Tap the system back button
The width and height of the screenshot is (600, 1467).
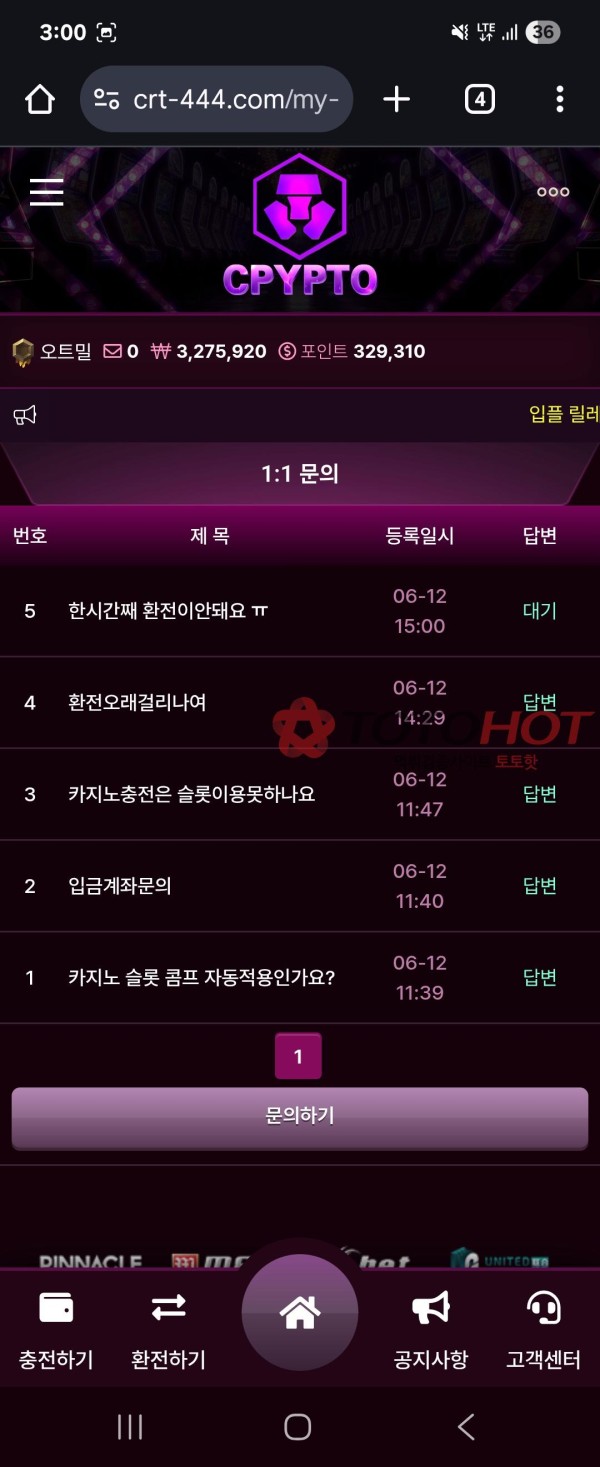[465, 1426]
